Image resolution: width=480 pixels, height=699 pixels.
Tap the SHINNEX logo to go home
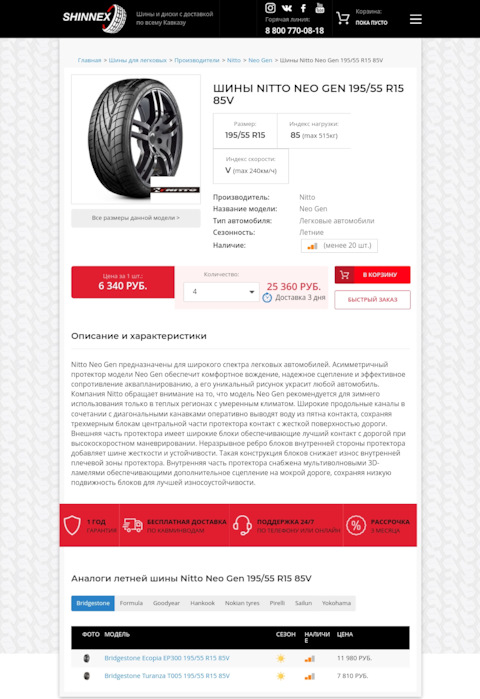click(94, 18)
